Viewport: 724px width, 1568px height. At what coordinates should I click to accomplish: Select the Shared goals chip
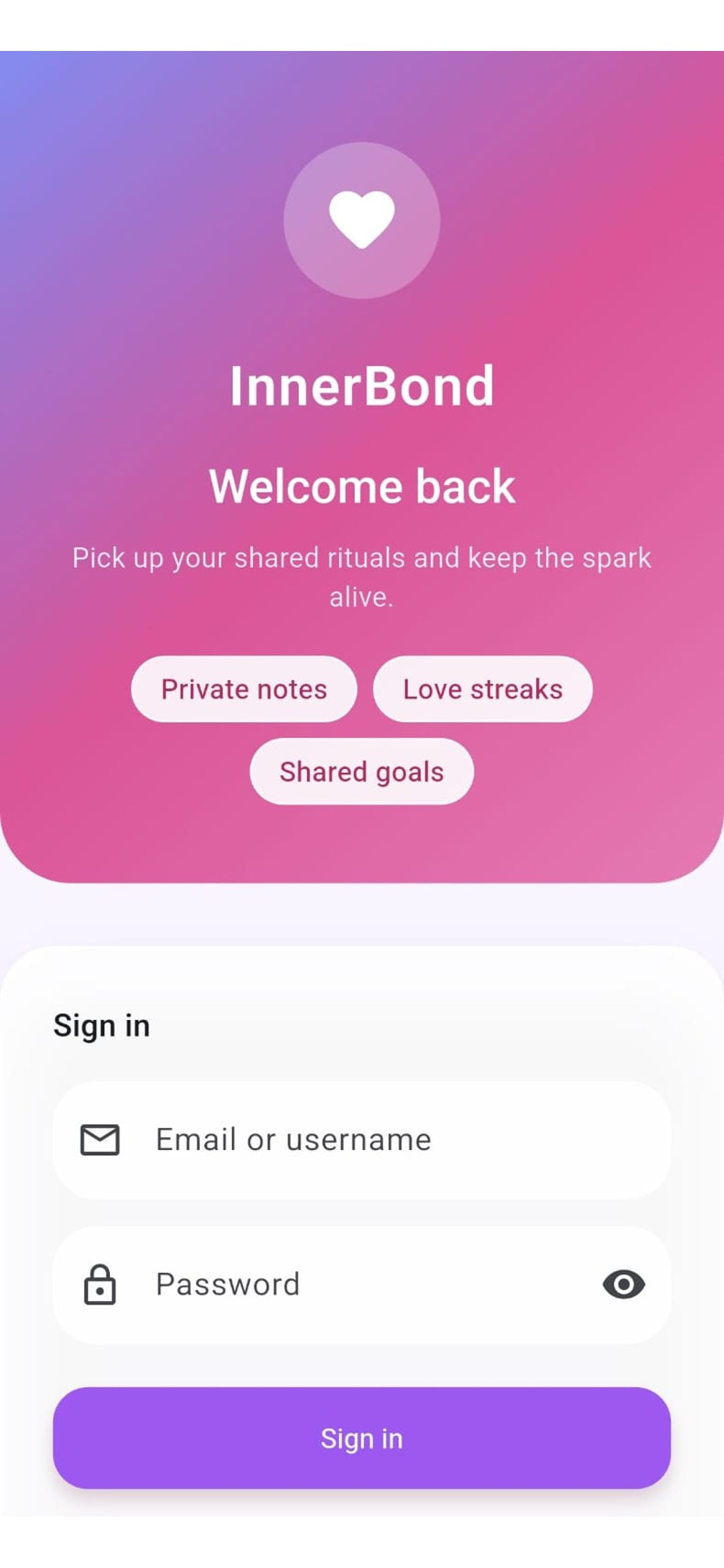(362, 771)
